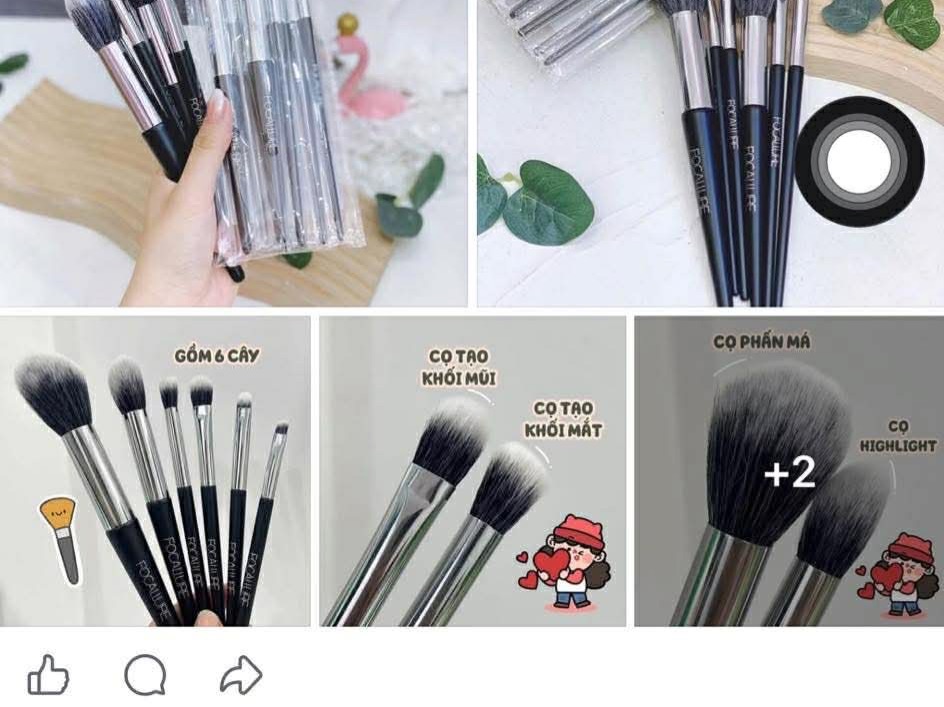This screenshot has height=707, width=944.
Task: Open photo of brushes on white table
Action: coord(710,152)
